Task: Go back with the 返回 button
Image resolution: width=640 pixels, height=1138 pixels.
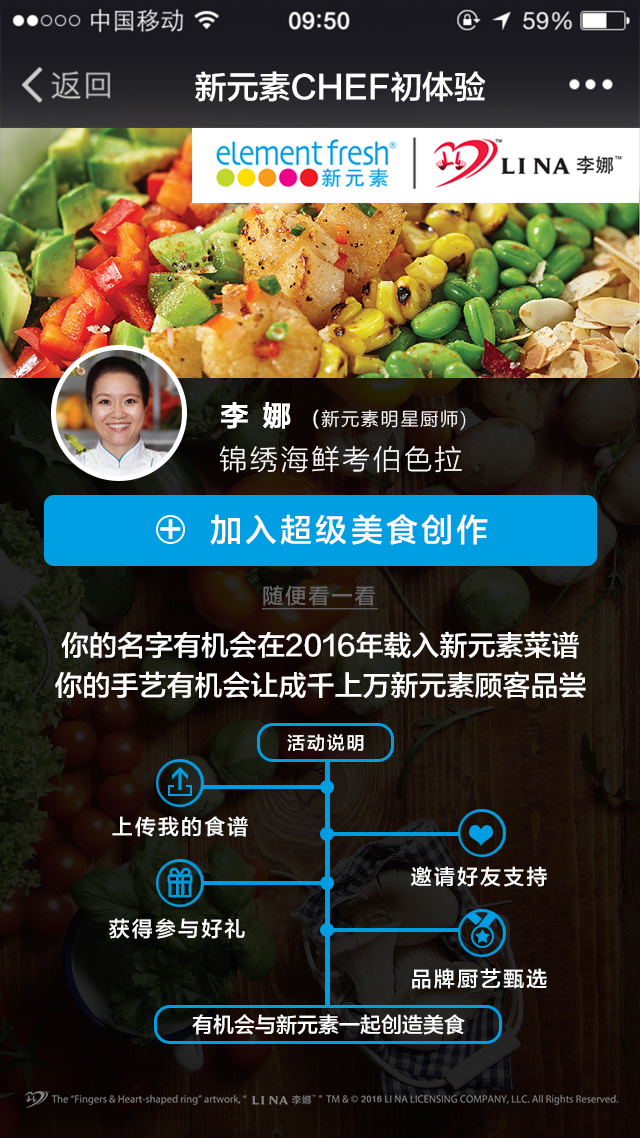Action: 66,86
